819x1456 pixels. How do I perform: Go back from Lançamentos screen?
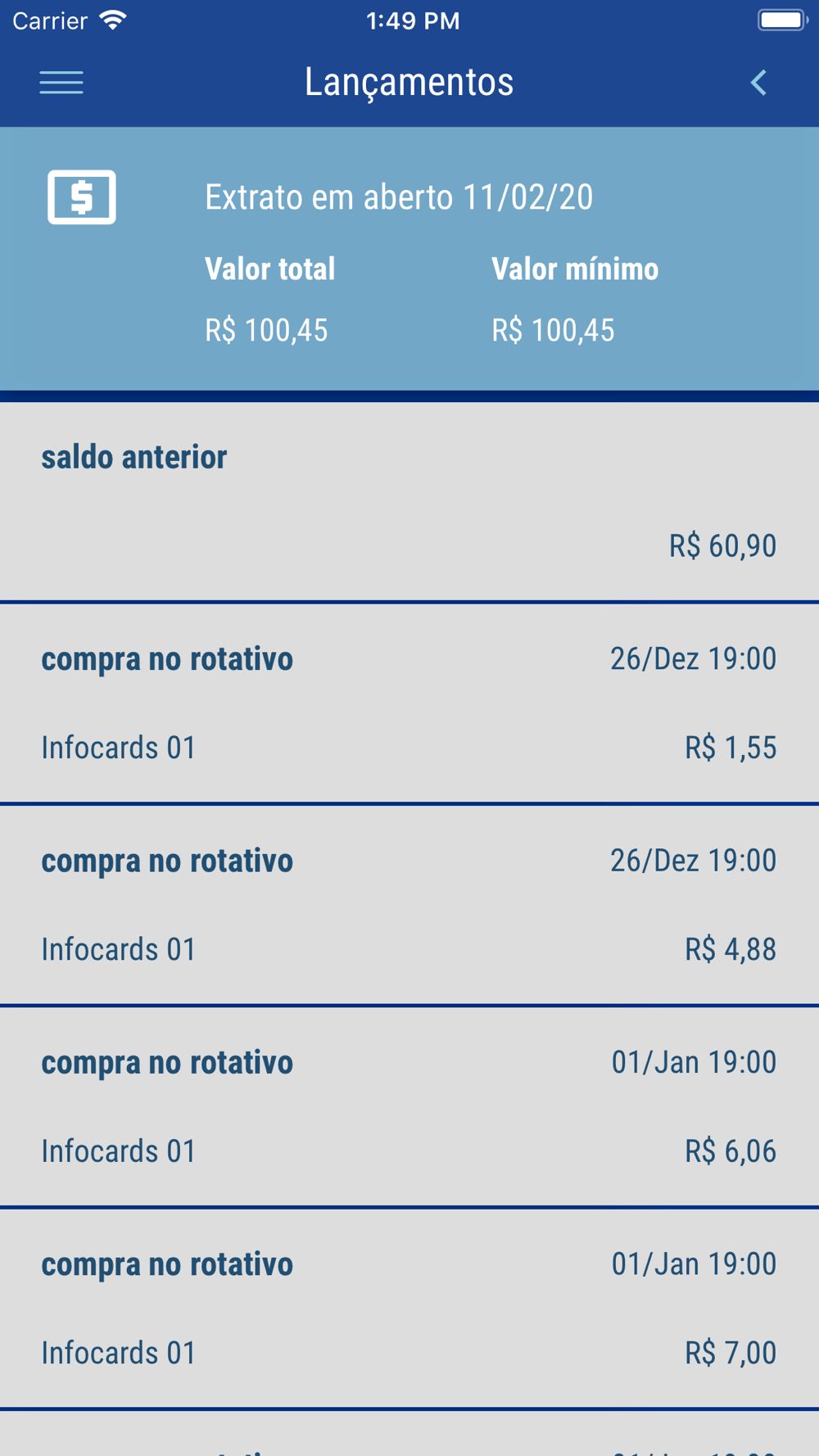click(x=758, y=83)
